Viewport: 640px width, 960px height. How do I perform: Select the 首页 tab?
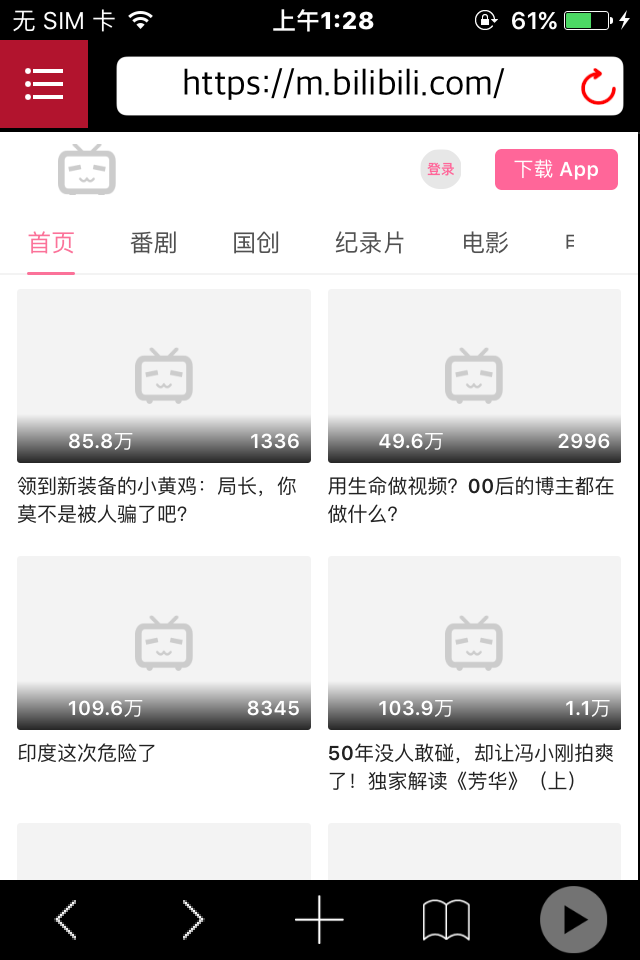[51, 243]
